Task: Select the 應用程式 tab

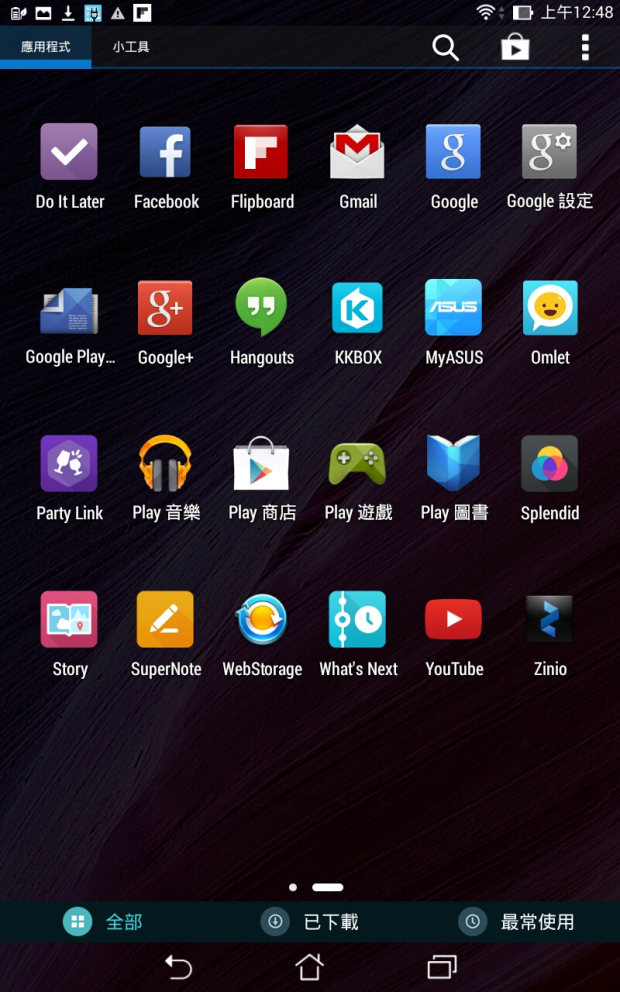Action: click(x=46, y=47)
